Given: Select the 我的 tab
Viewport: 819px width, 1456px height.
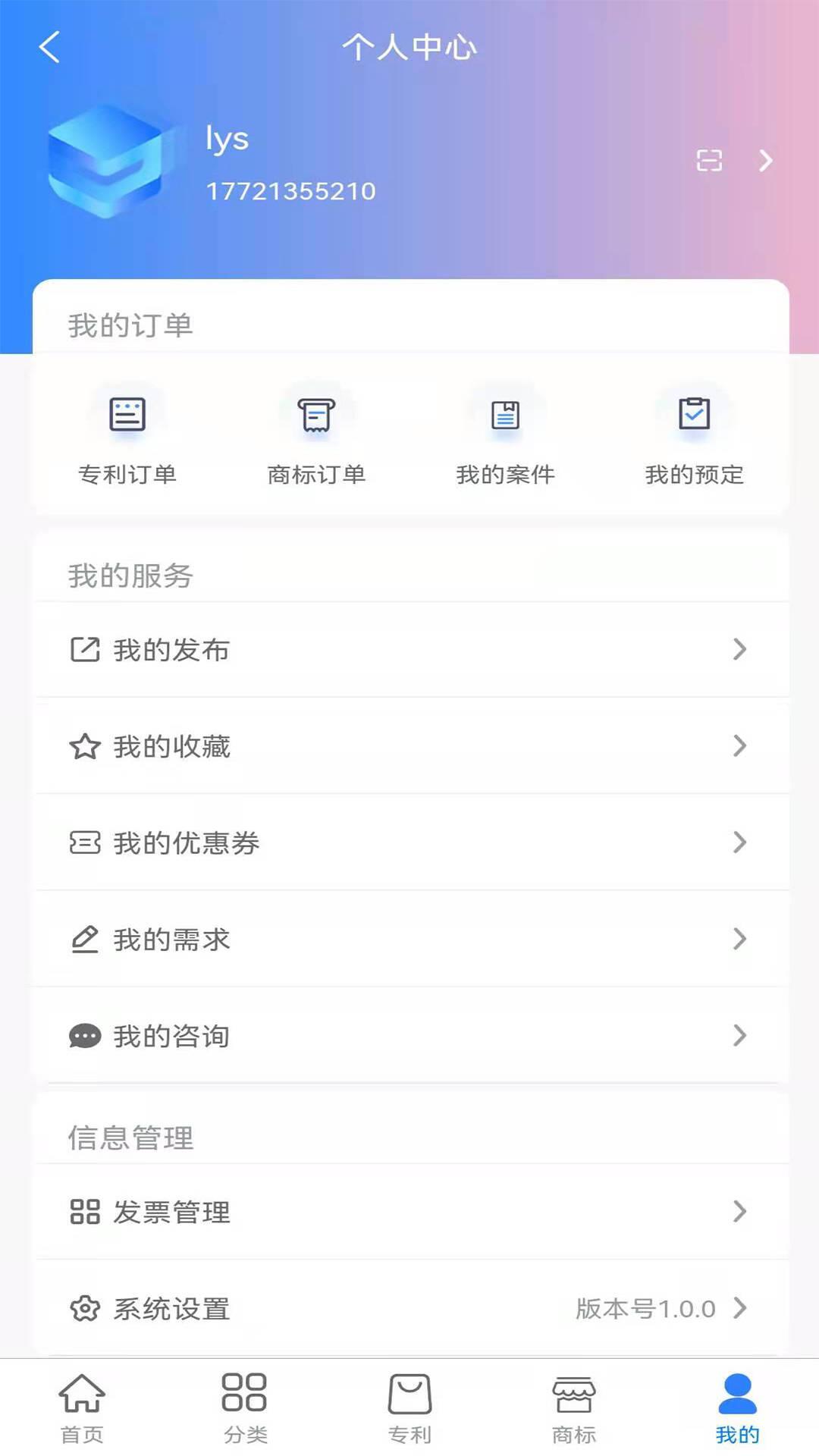Looking at the screenshot, I should (737, 1408).
